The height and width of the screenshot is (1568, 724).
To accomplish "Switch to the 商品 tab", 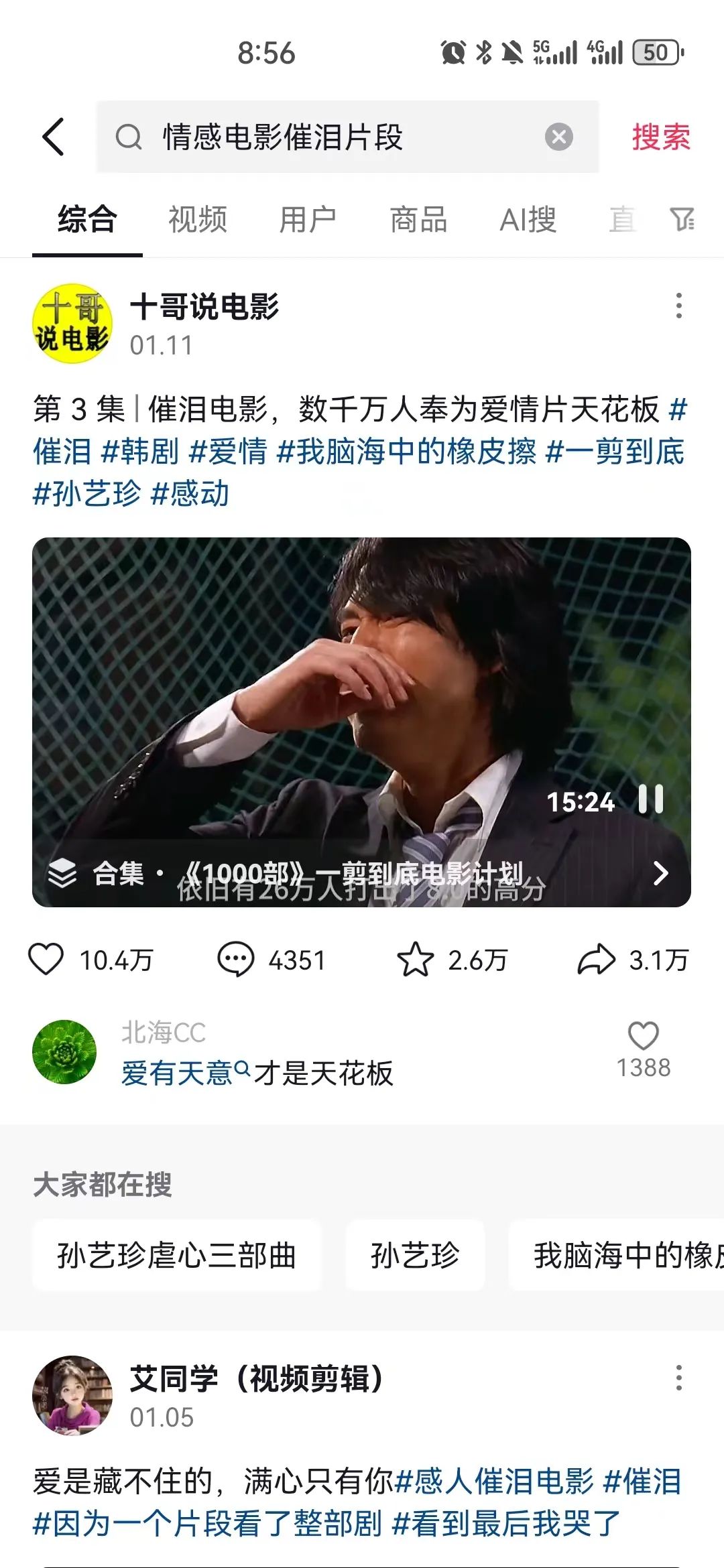I will click(418, 219).
